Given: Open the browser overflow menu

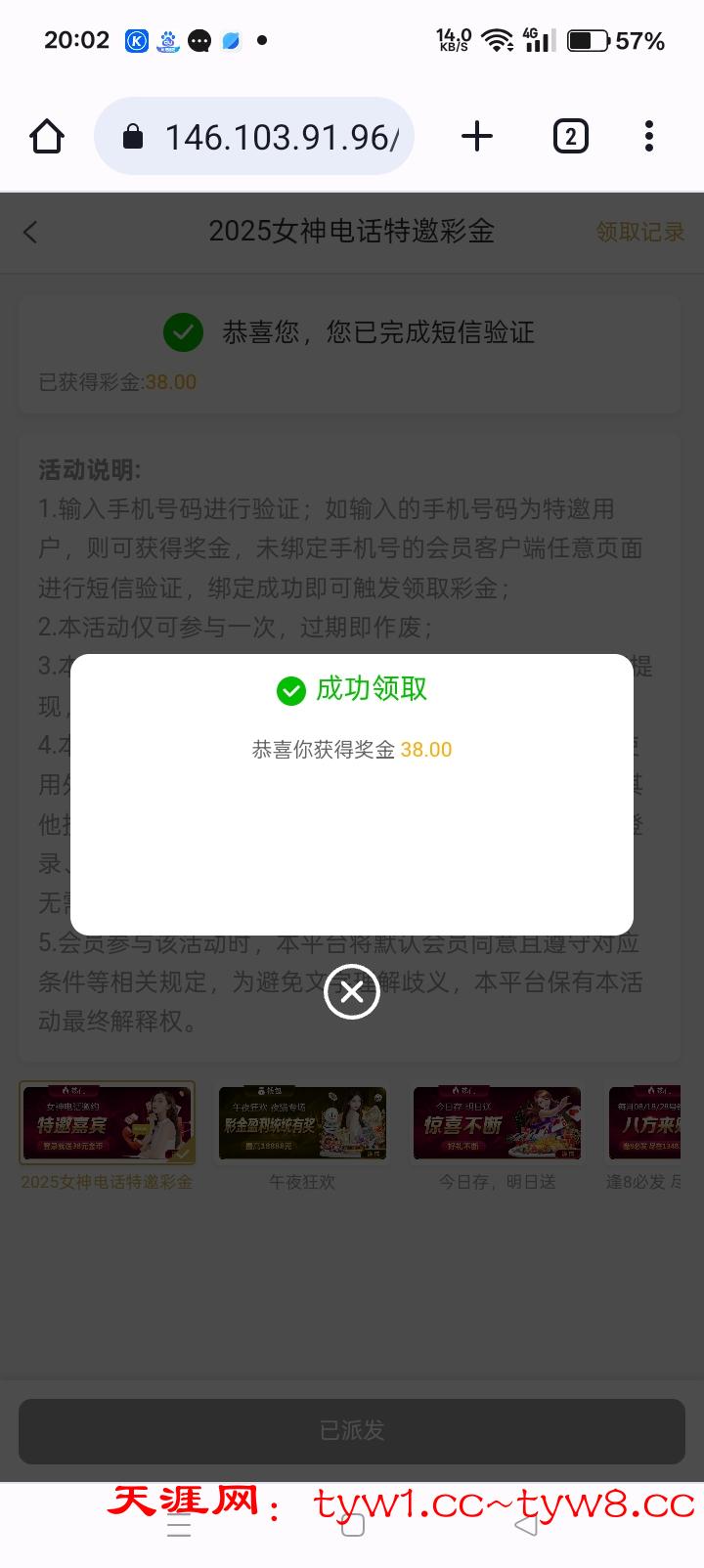Looking at the screenshot, I should point(649,136).
